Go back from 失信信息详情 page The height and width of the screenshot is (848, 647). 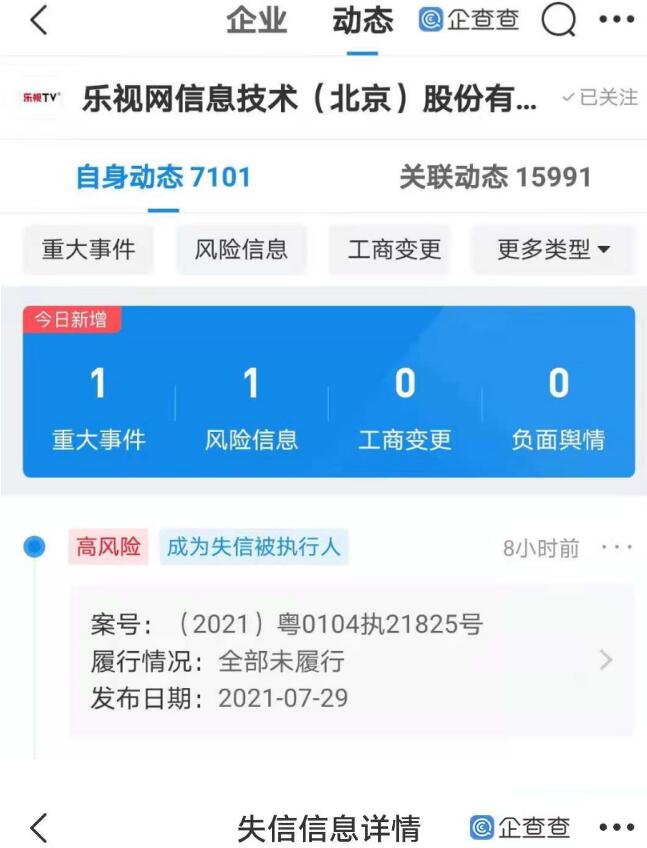[x=38, y=828]
